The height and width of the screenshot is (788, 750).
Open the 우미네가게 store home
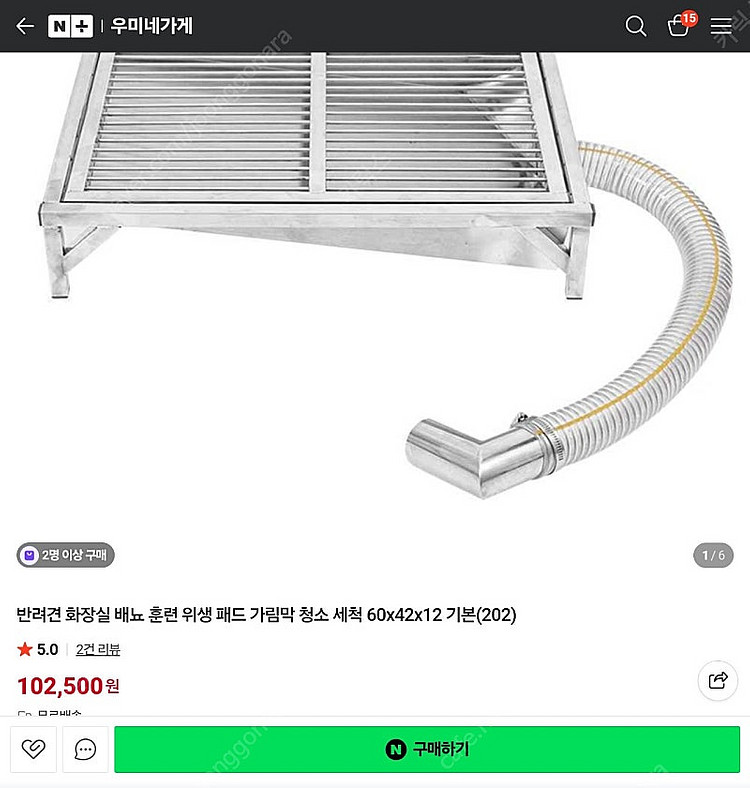coord(151,26)
